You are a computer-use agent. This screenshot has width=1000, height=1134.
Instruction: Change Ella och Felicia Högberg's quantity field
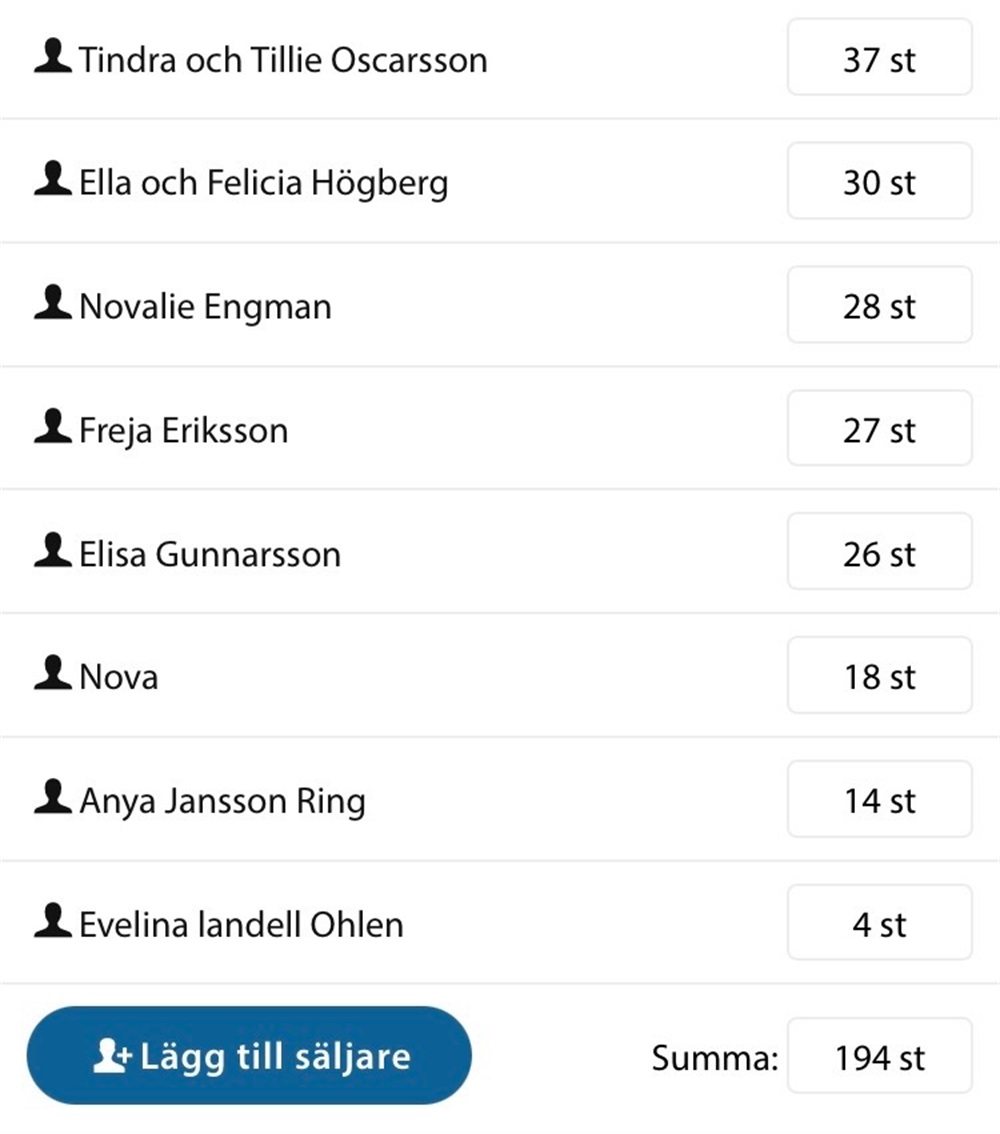point(879,182)
